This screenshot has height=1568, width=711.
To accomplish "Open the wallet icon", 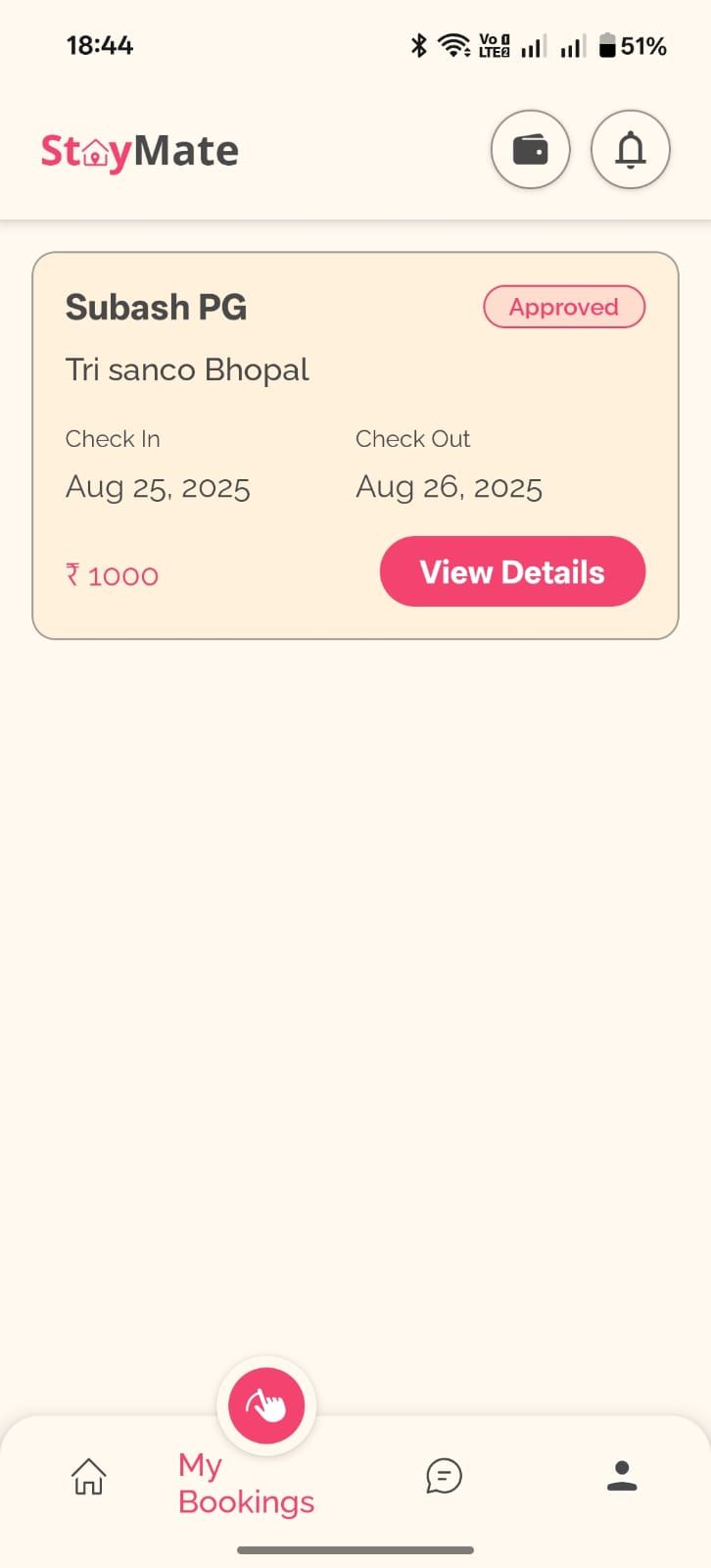I will coord(530,150).
